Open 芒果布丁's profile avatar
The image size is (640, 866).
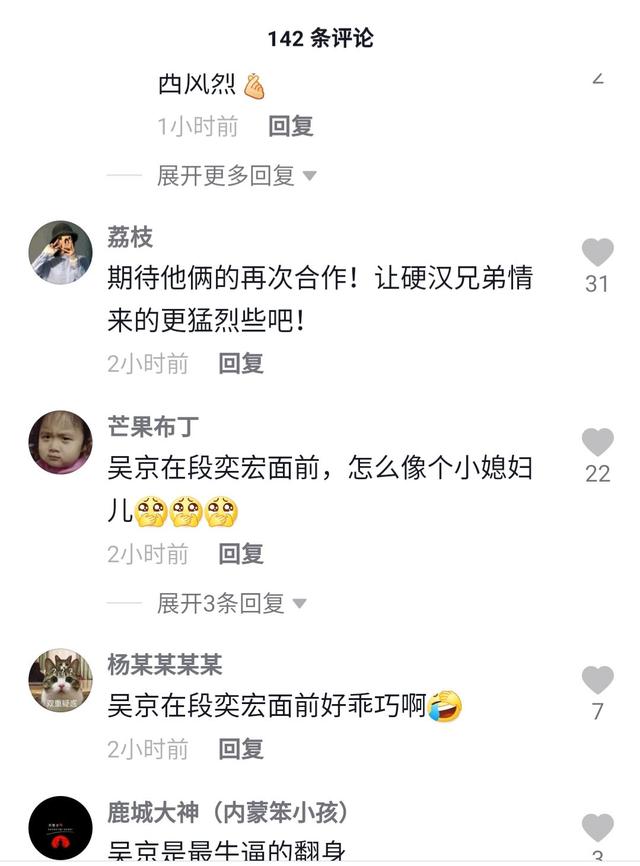coord(60,442)
